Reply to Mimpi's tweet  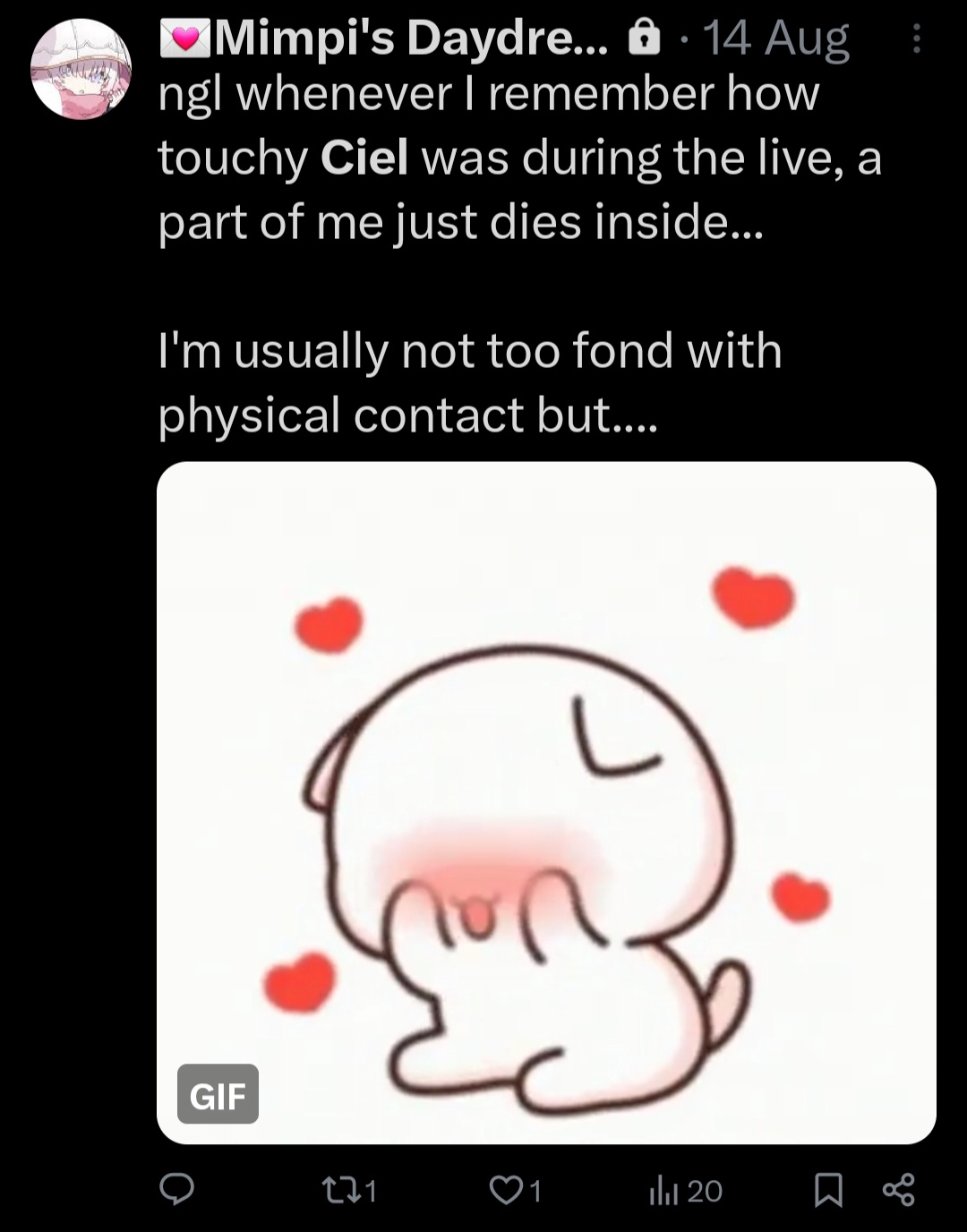click(x=177, y=1189)
